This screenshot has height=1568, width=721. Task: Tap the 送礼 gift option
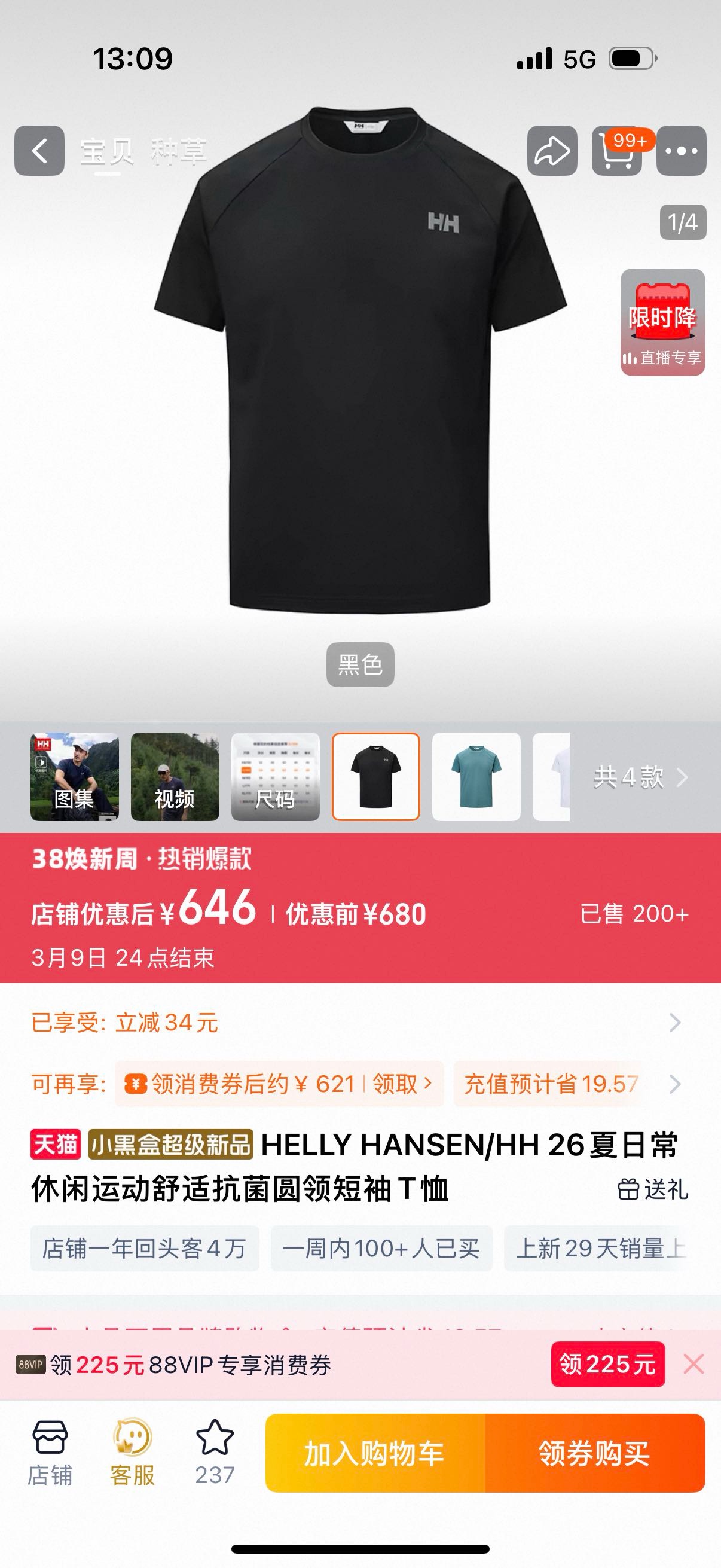[x=653, y=1189]
